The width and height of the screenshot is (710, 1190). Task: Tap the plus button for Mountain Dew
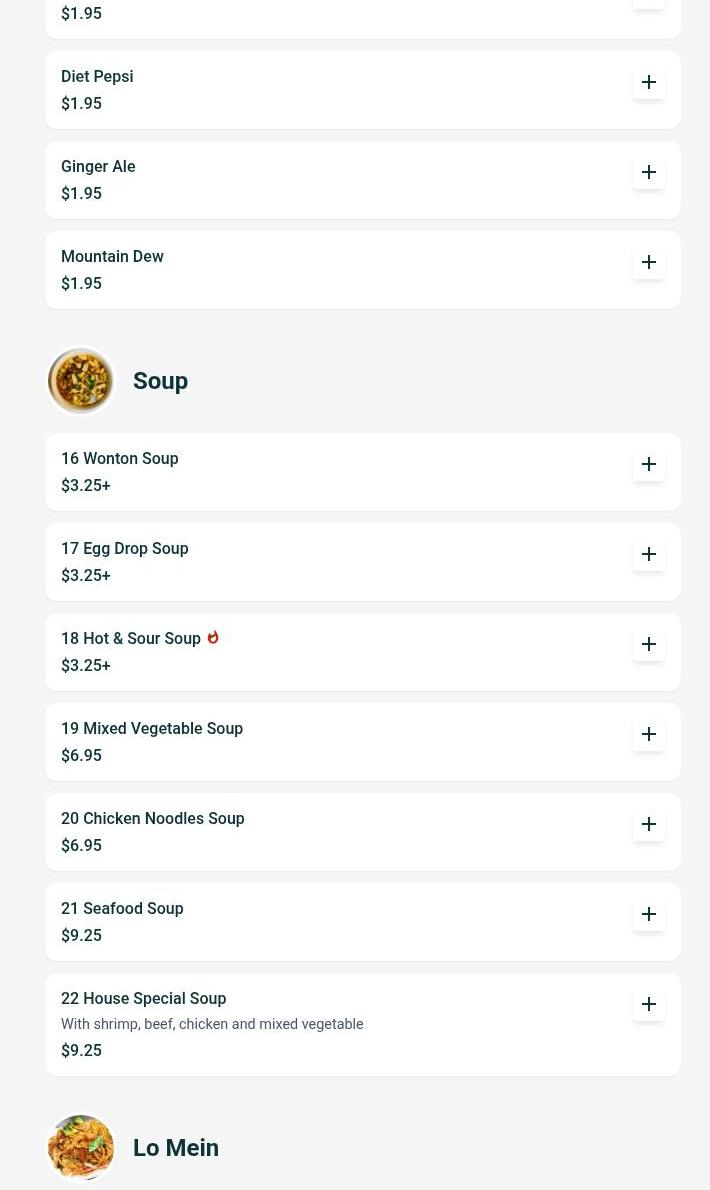[x=649, y=262]
